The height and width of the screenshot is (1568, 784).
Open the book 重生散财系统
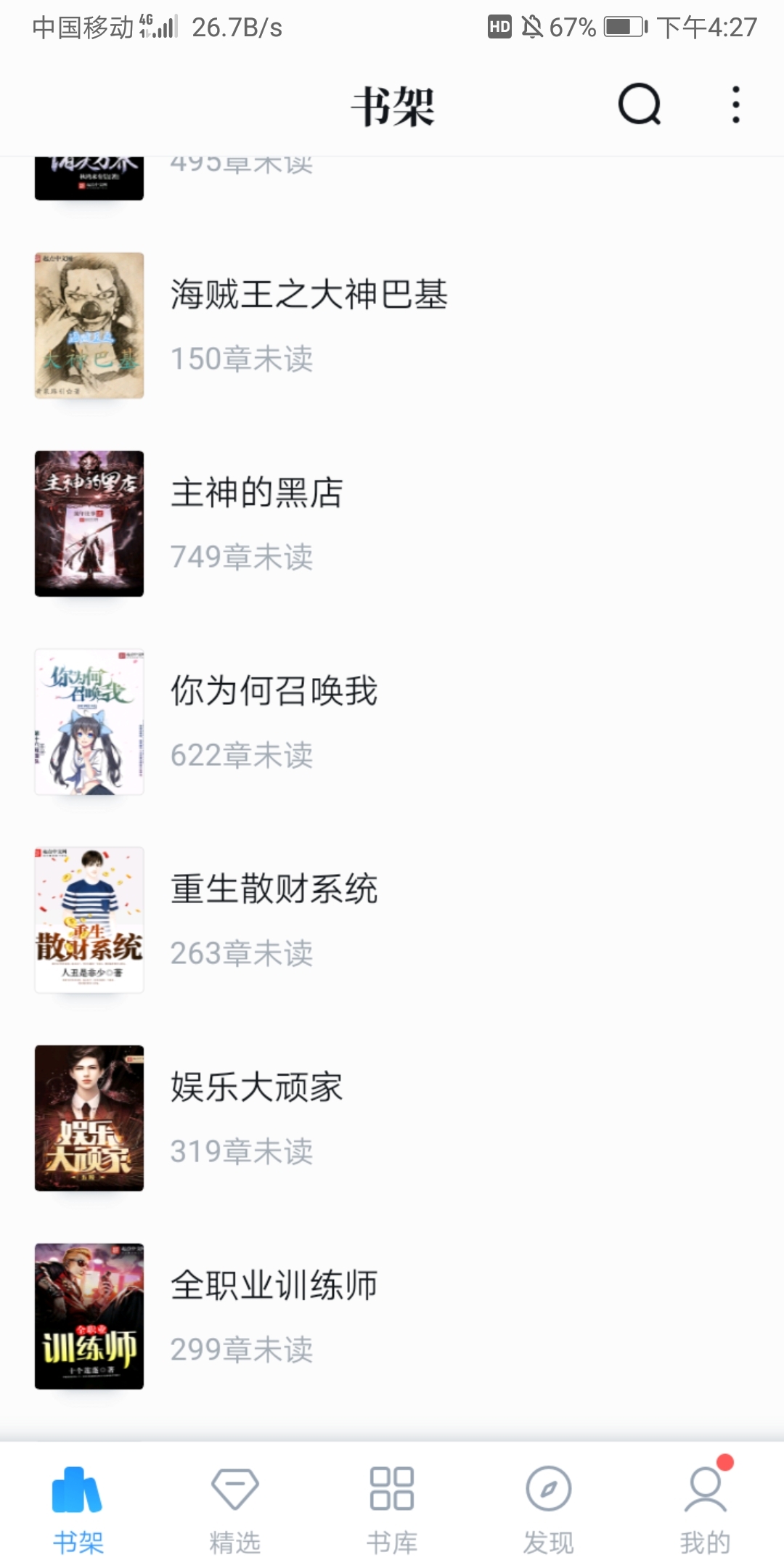click(274, 919)
